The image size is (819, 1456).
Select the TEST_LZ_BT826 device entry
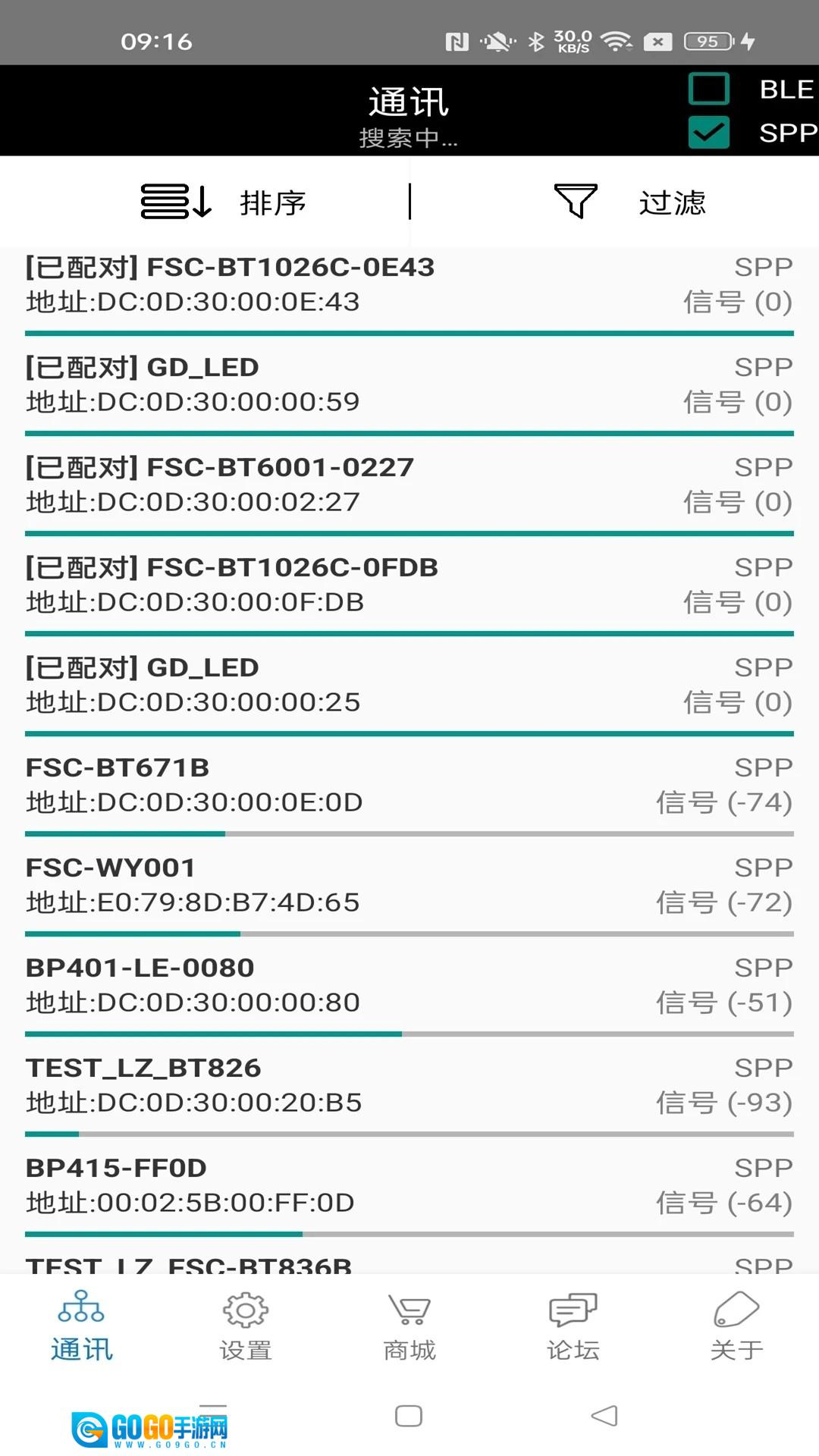pos(409,1083)
